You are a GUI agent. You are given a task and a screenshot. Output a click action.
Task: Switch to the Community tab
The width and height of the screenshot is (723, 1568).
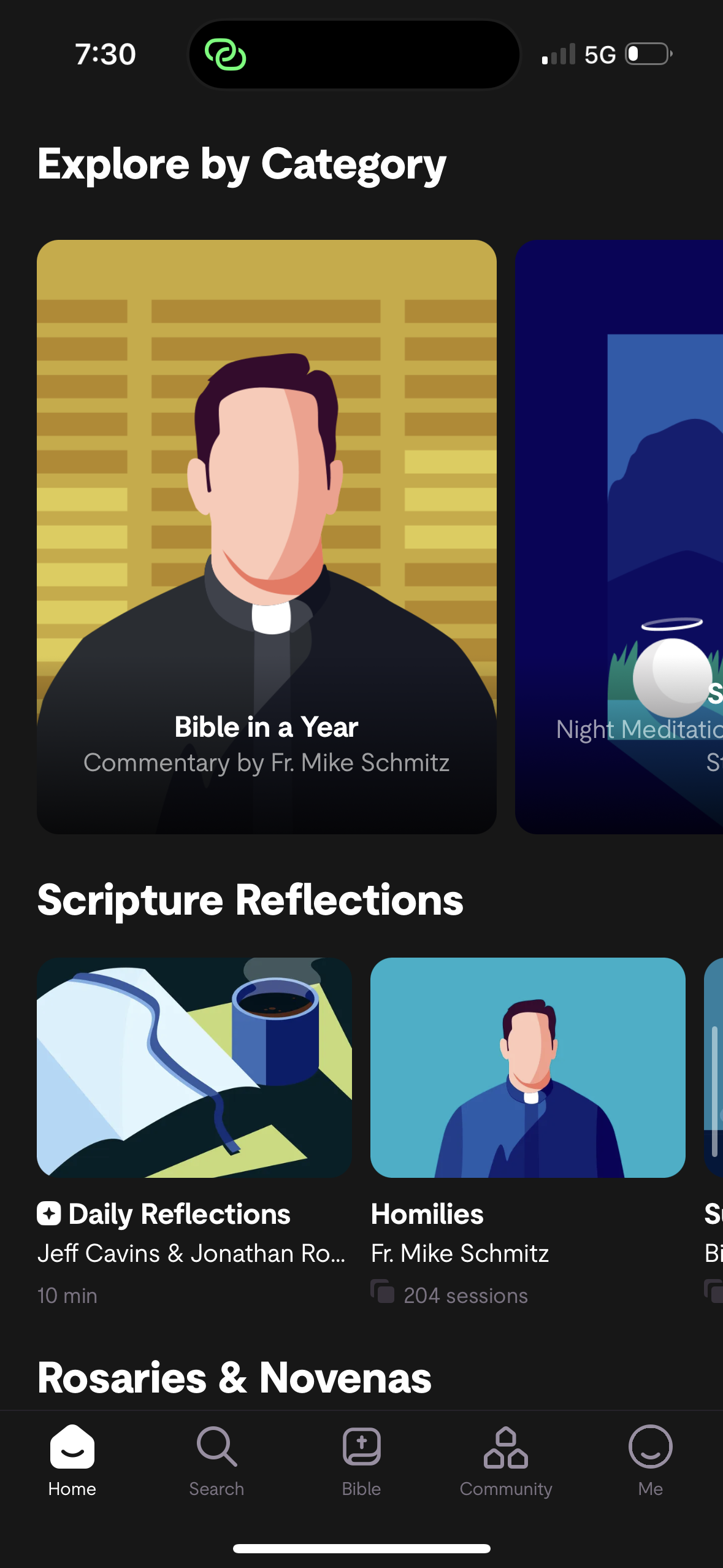[x=506, y=1460]
